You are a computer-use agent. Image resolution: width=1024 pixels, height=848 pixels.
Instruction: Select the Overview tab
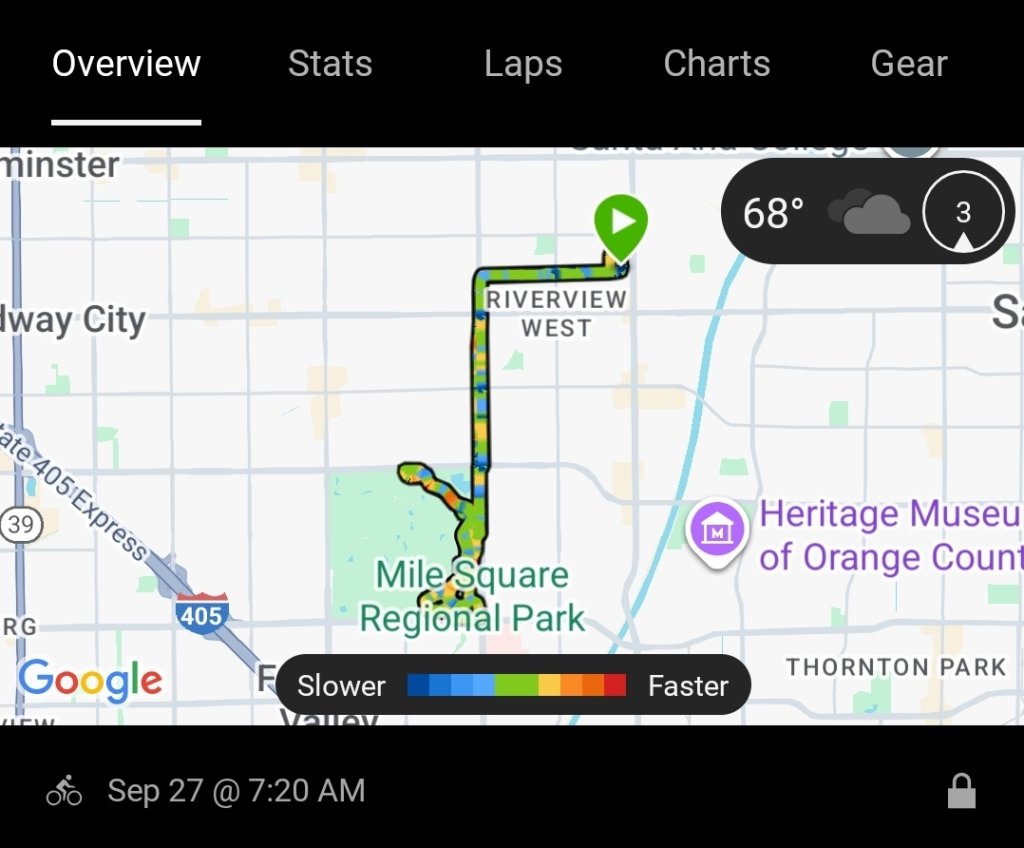coord(126,64)
